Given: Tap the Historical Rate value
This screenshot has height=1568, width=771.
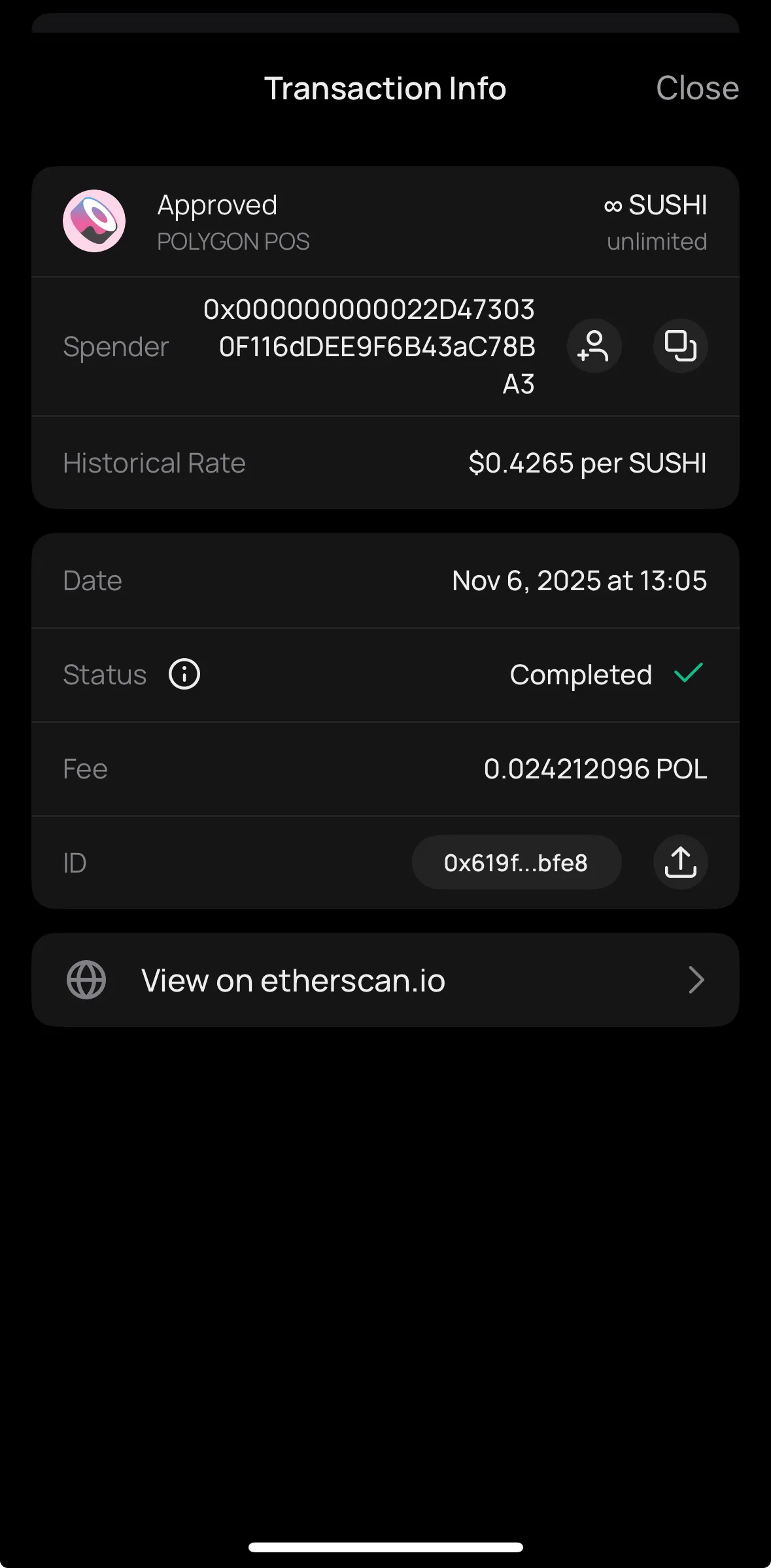Looking at the screenshot, I should tap(587, 462).
